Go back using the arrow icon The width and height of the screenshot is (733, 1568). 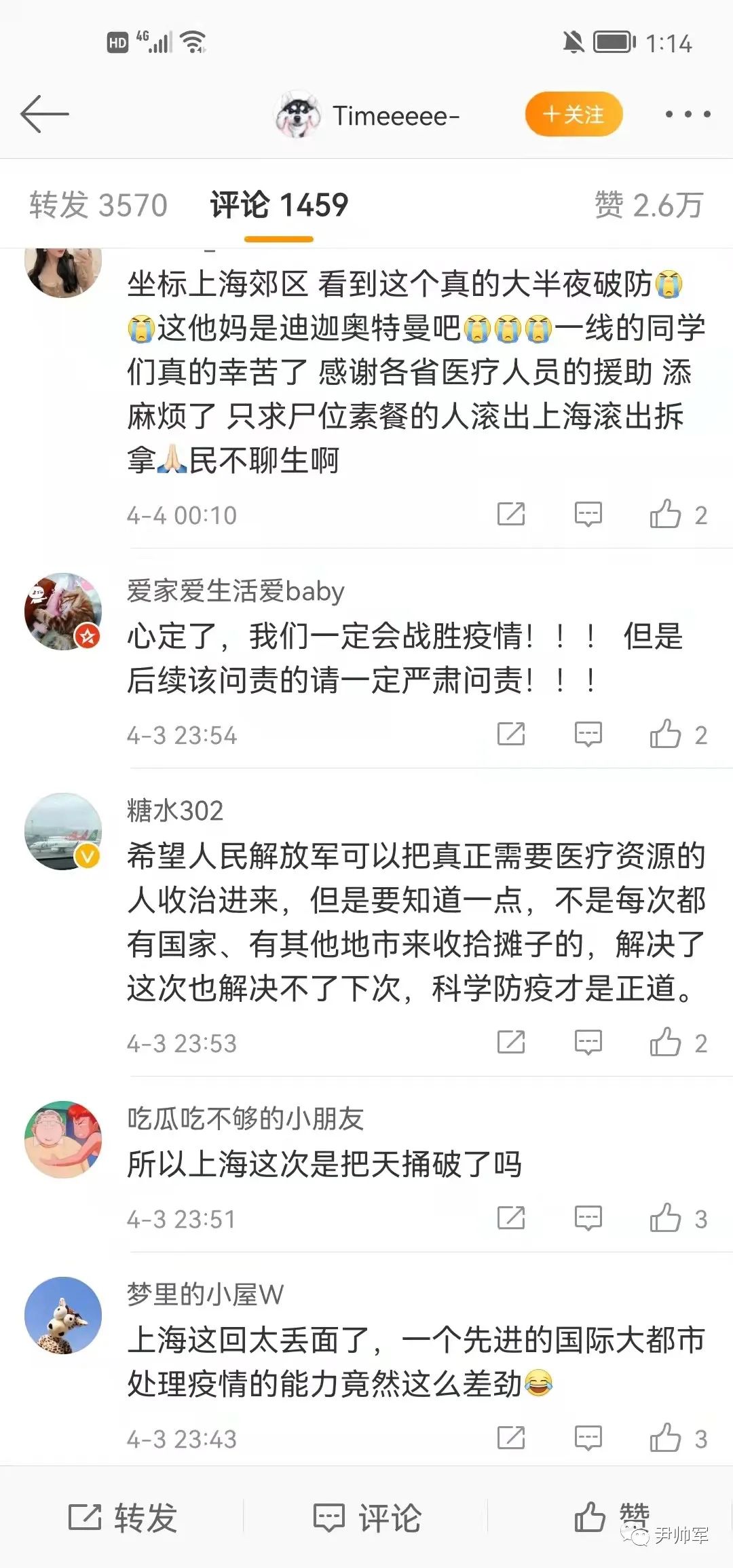(x=45, y=114)
